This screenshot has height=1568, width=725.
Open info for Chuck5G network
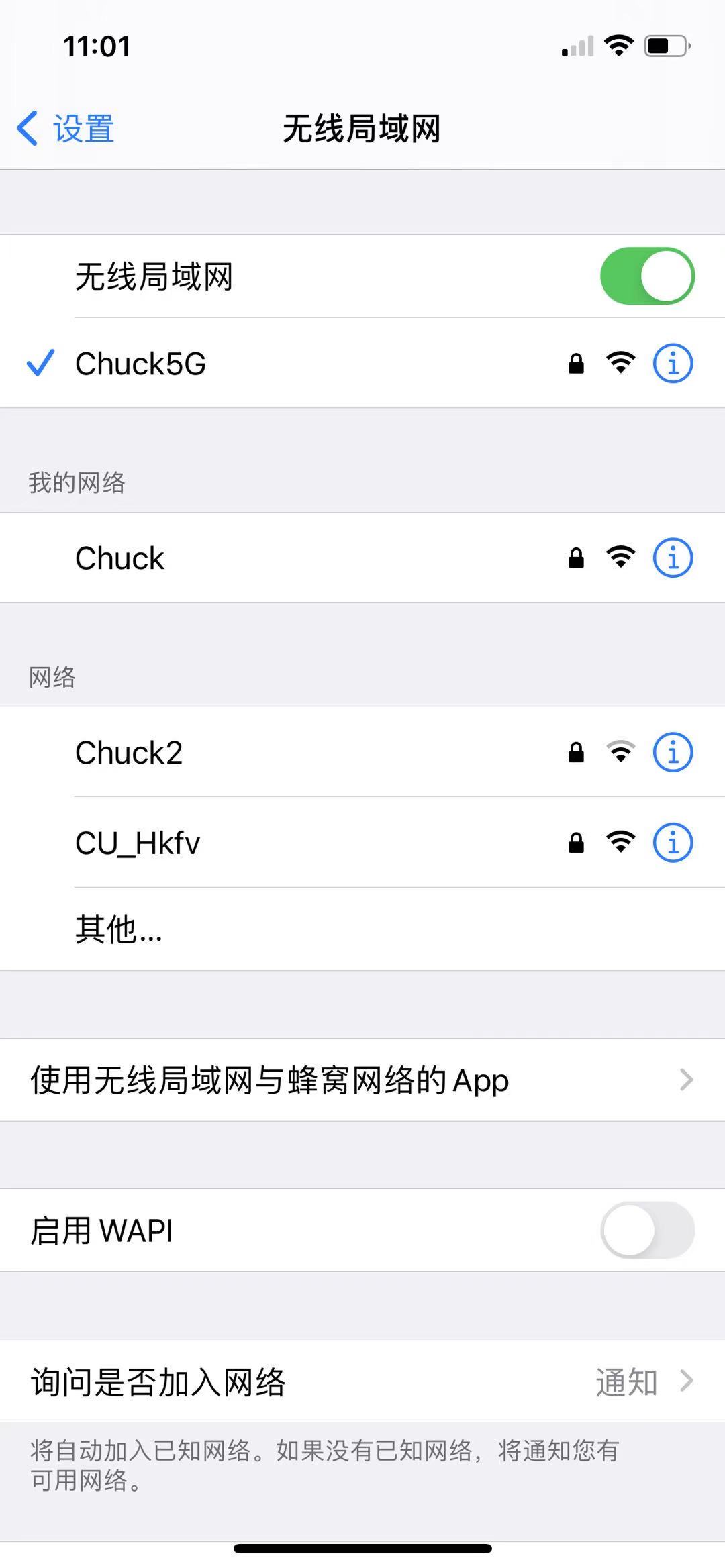point(673,364)
